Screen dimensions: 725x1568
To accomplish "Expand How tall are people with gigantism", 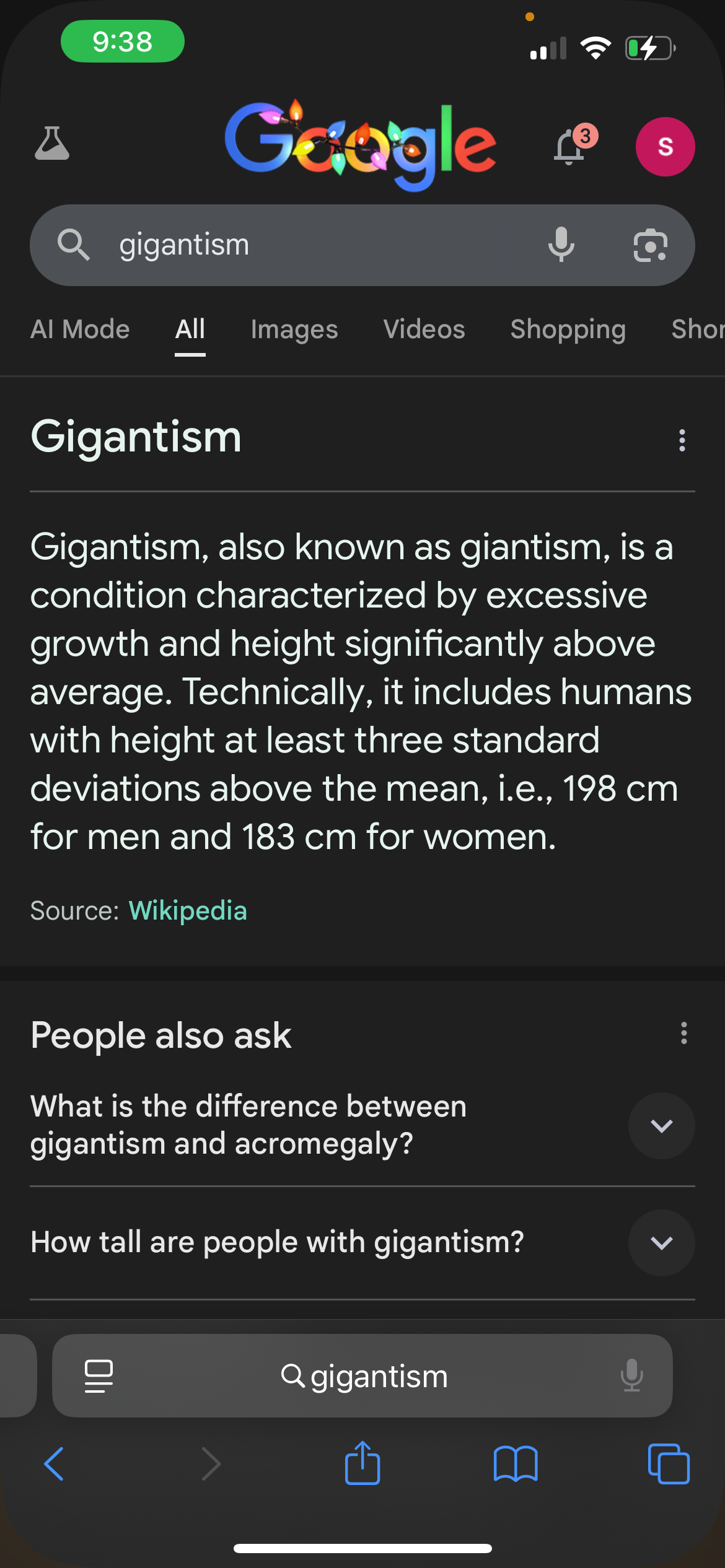I will pyautogui.click(x=661, y=1243).
